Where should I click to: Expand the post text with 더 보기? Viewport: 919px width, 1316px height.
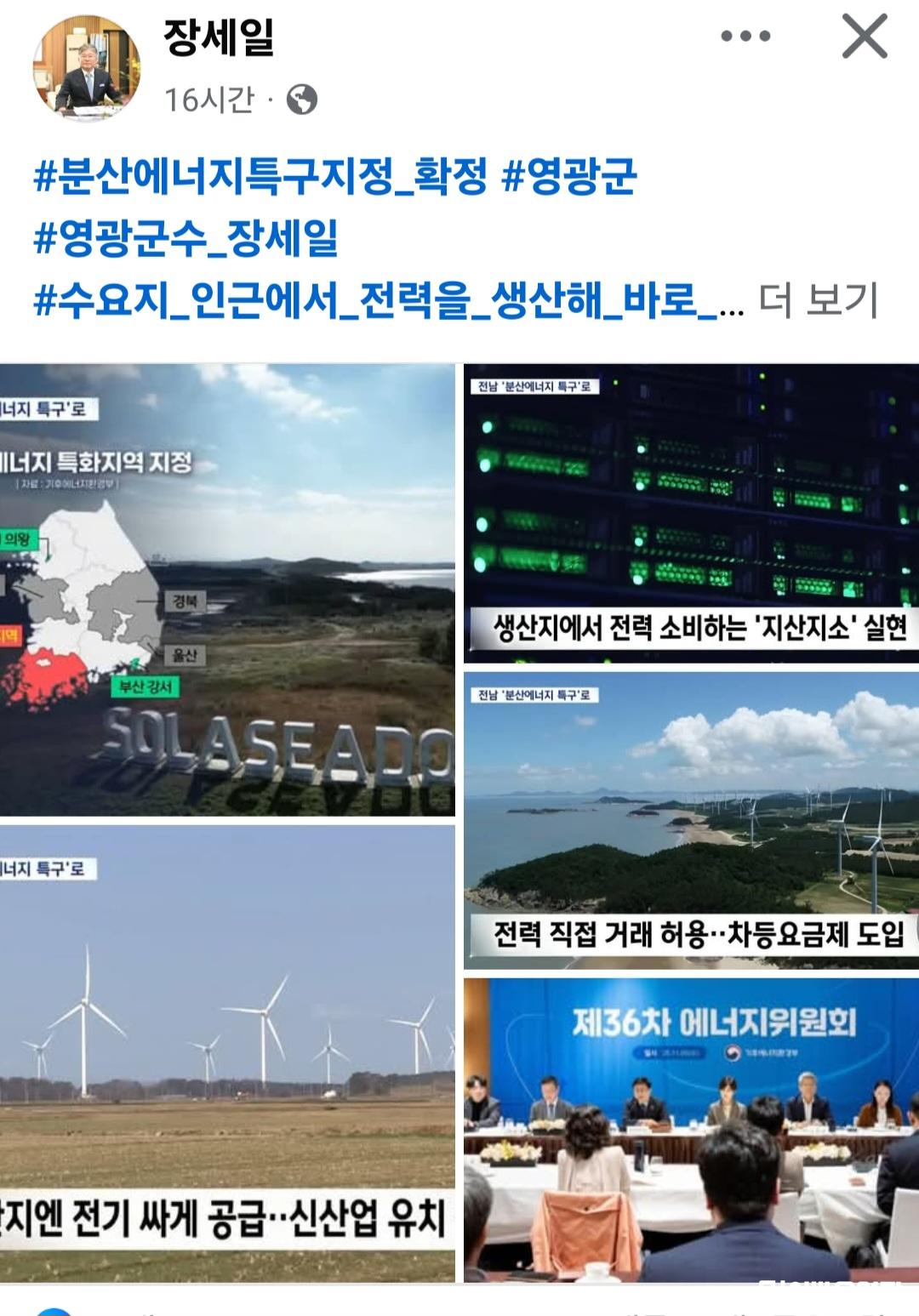[x=818, y=299]
